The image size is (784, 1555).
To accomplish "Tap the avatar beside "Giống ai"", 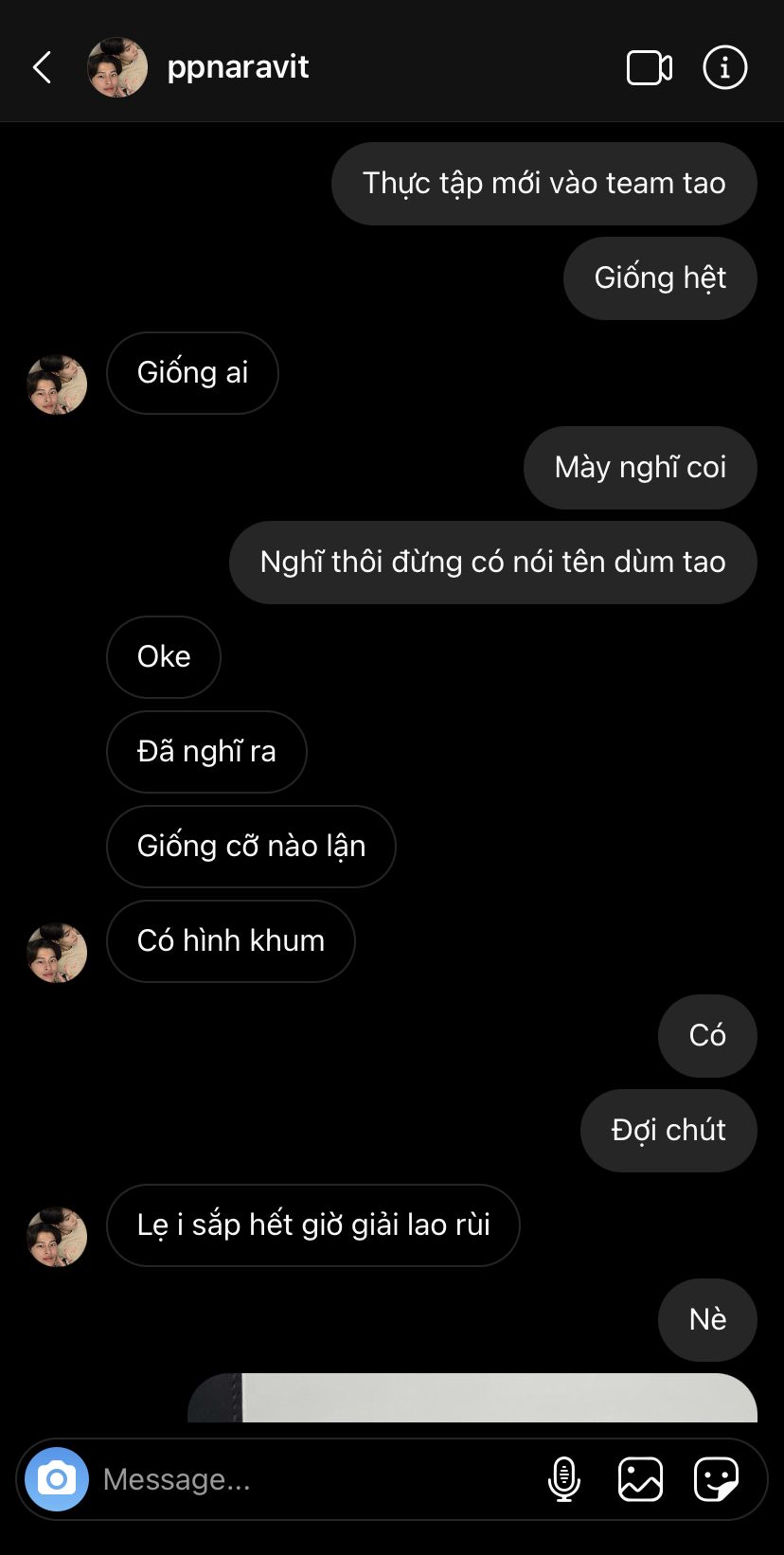I will tap(57, 384).
